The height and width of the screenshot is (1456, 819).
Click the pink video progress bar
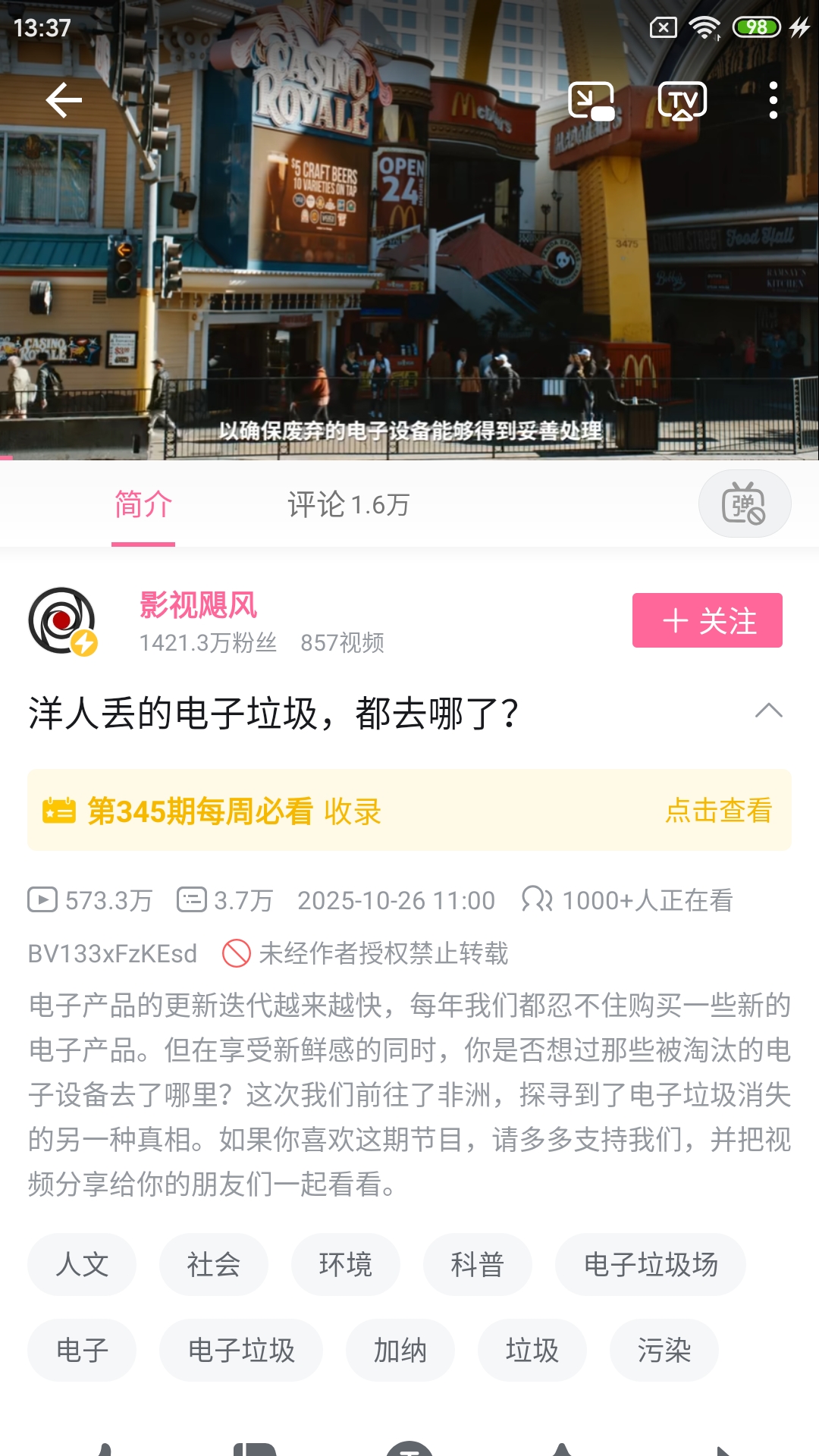pos(6,457)
